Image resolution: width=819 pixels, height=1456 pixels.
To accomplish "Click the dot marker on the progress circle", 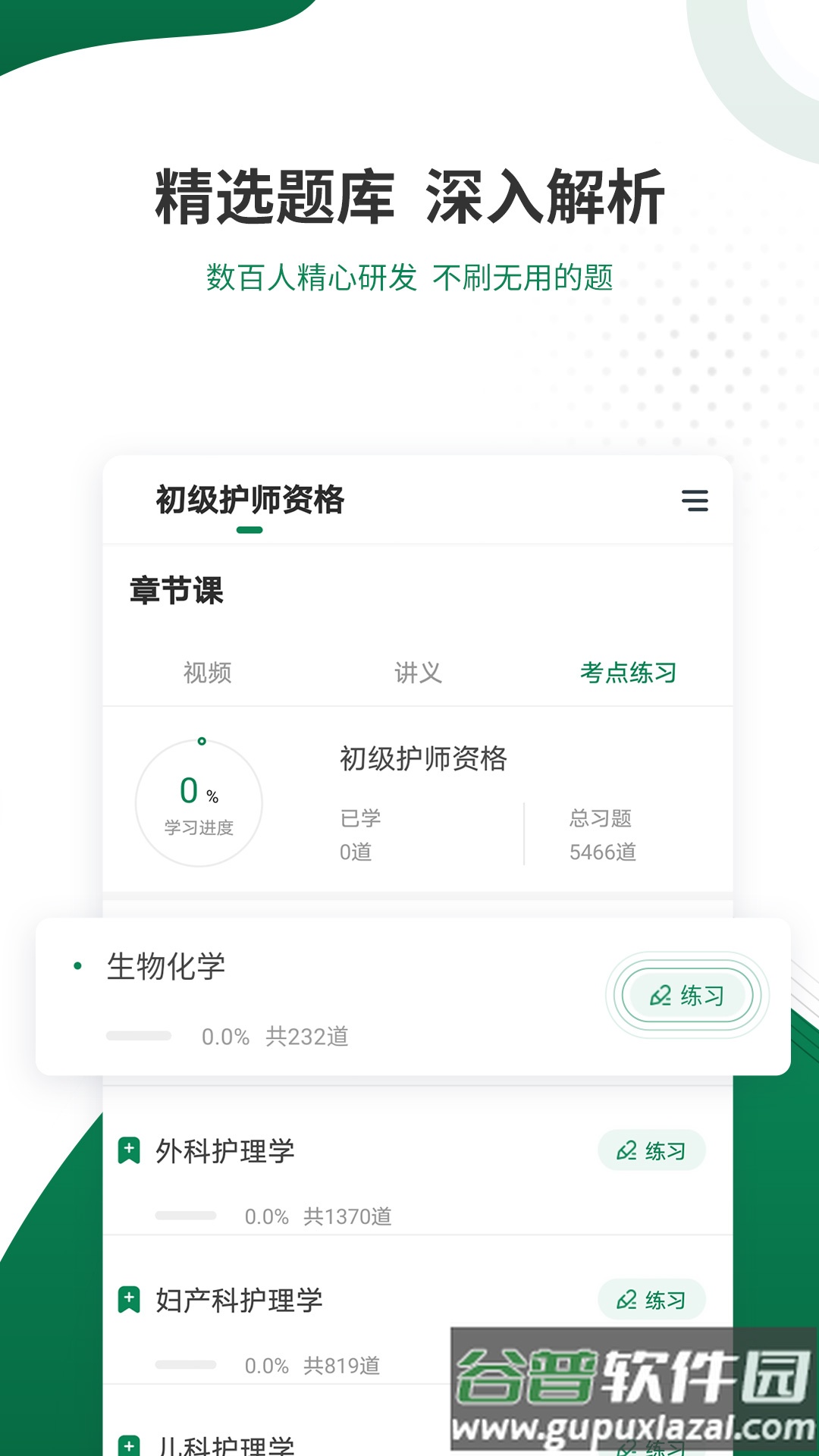I will (201, 741).
